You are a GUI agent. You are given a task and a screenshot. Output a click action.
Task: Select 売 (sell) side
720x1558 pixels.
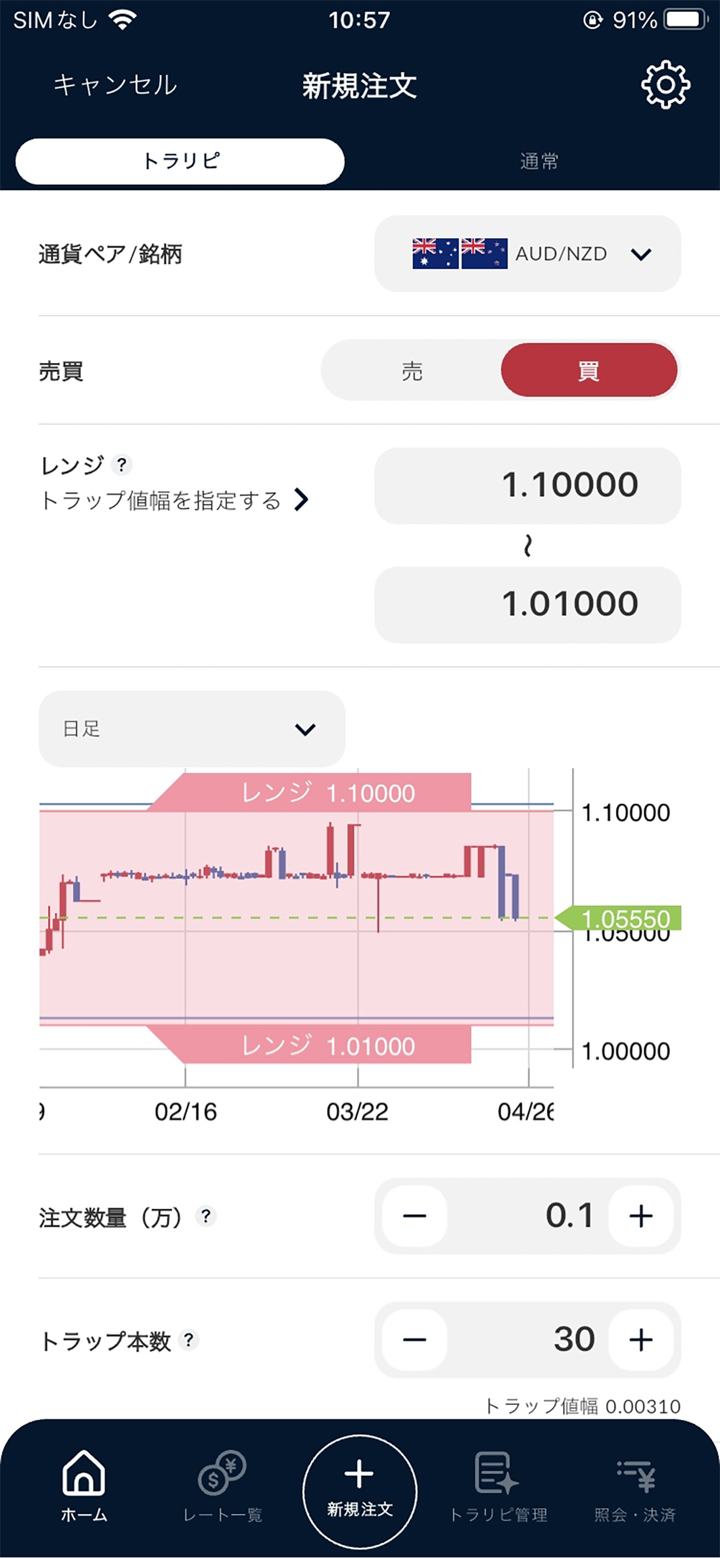coord(412,372)
